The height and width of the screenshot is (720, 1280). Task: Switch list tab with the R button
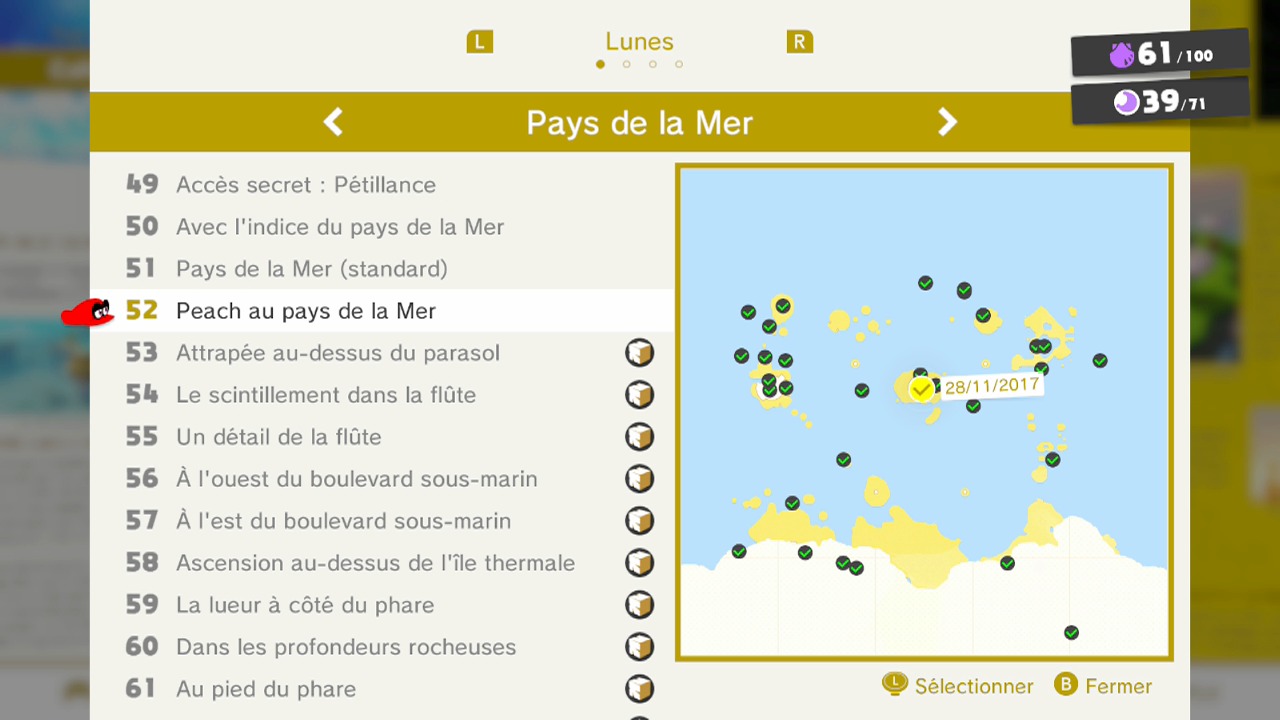click(799, 42)
